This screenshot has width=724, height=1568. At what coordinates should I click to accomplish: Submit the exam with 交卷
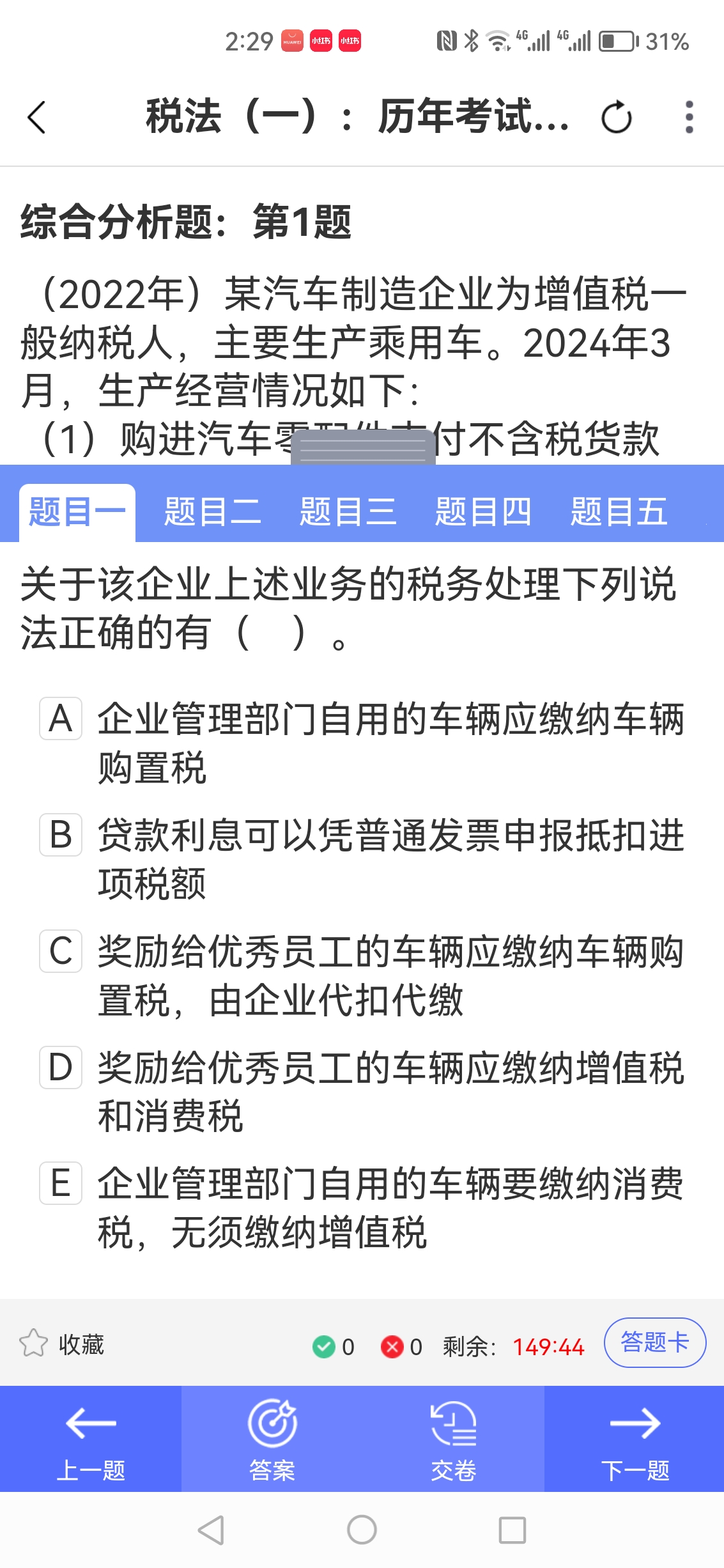click(453, 1440)
